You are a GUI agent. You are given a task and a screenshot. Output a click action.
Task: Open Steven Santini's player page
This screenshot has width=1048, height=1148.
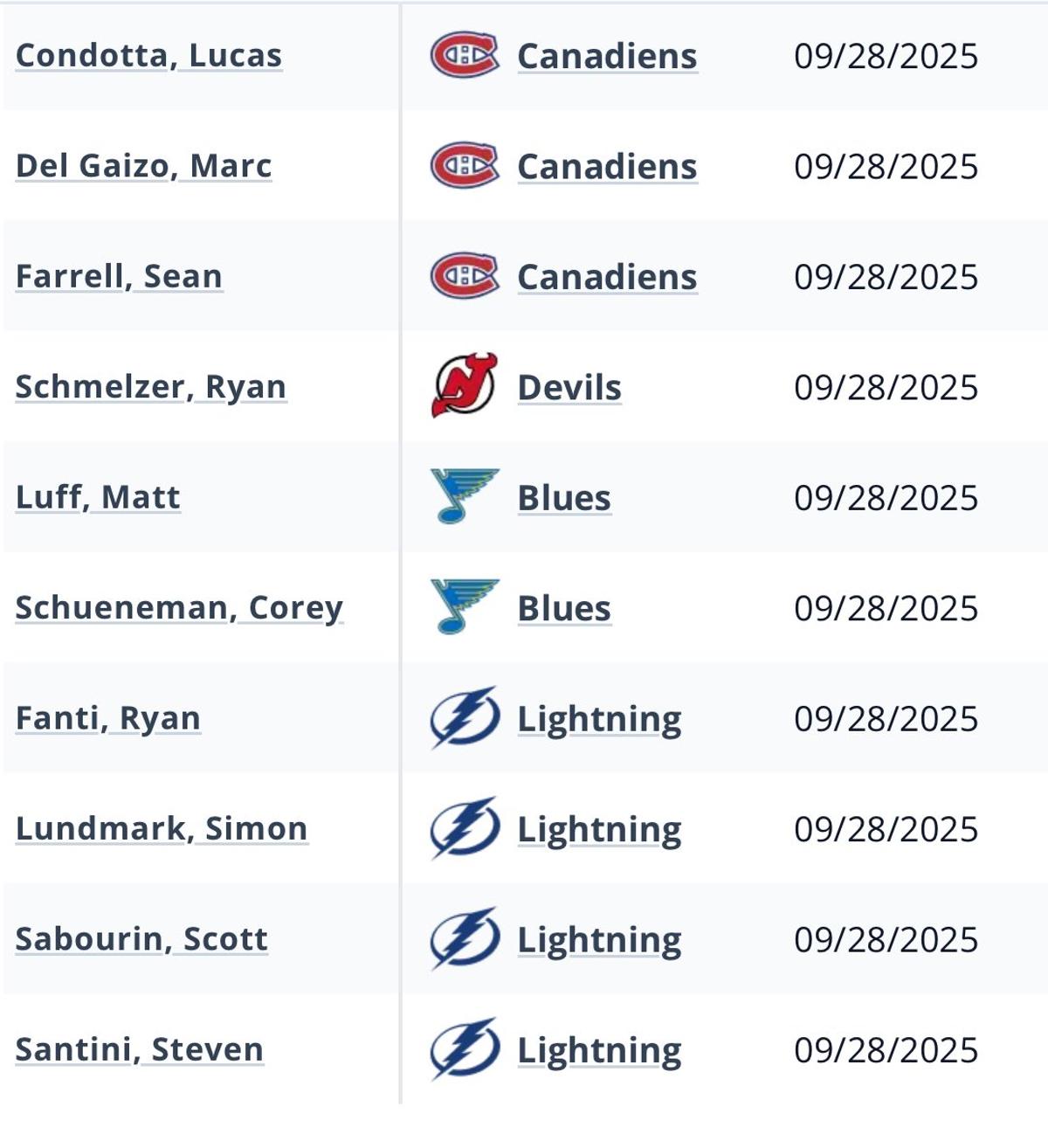pyautogui.click(x=140, y=1049)
